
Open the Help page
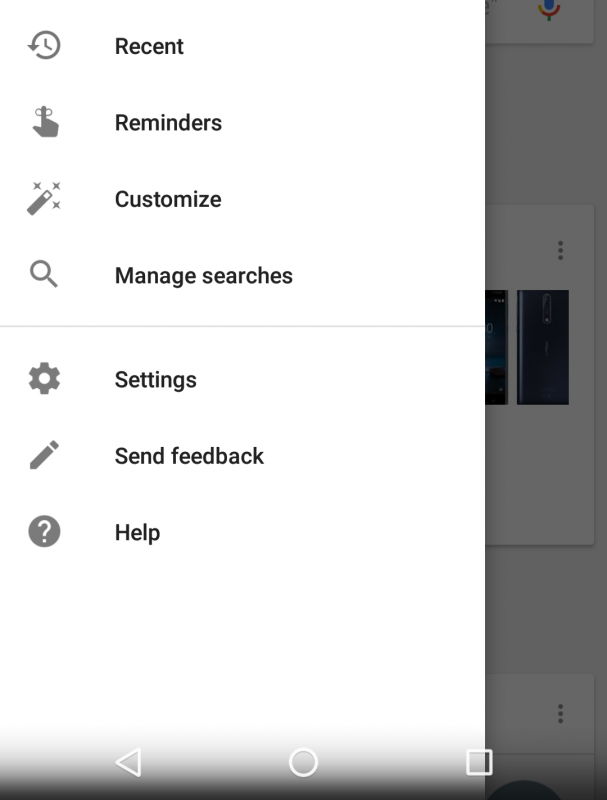click(137, 533)
